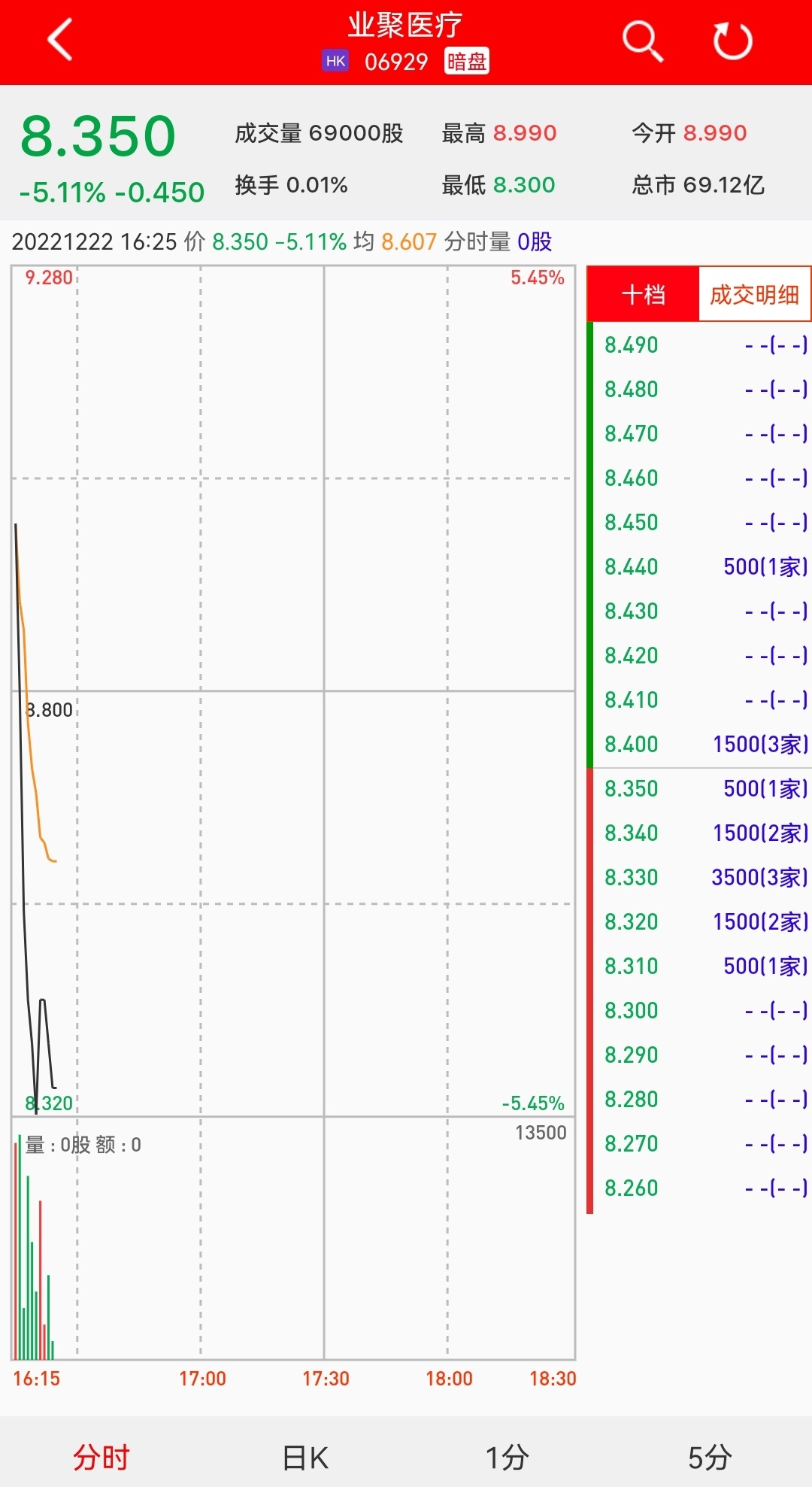This screenshot has height=1487, width=812.
Task: Refresh the stock quote data
Action: click(x=732, y=41)
